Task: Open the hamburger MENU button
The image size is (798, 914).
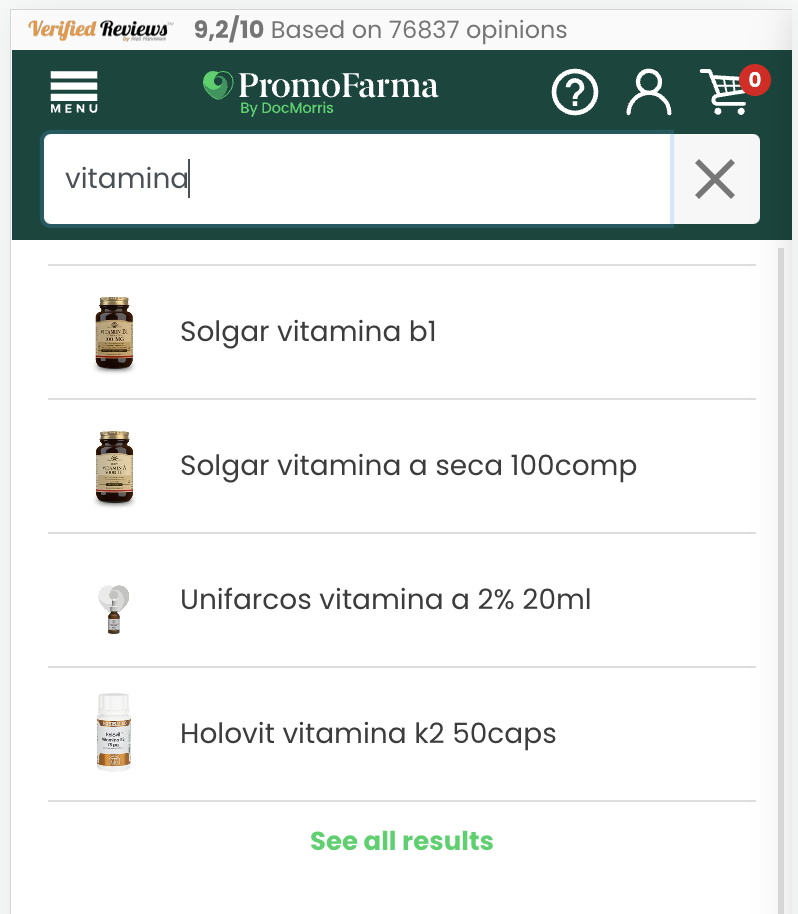Action: 74,92
